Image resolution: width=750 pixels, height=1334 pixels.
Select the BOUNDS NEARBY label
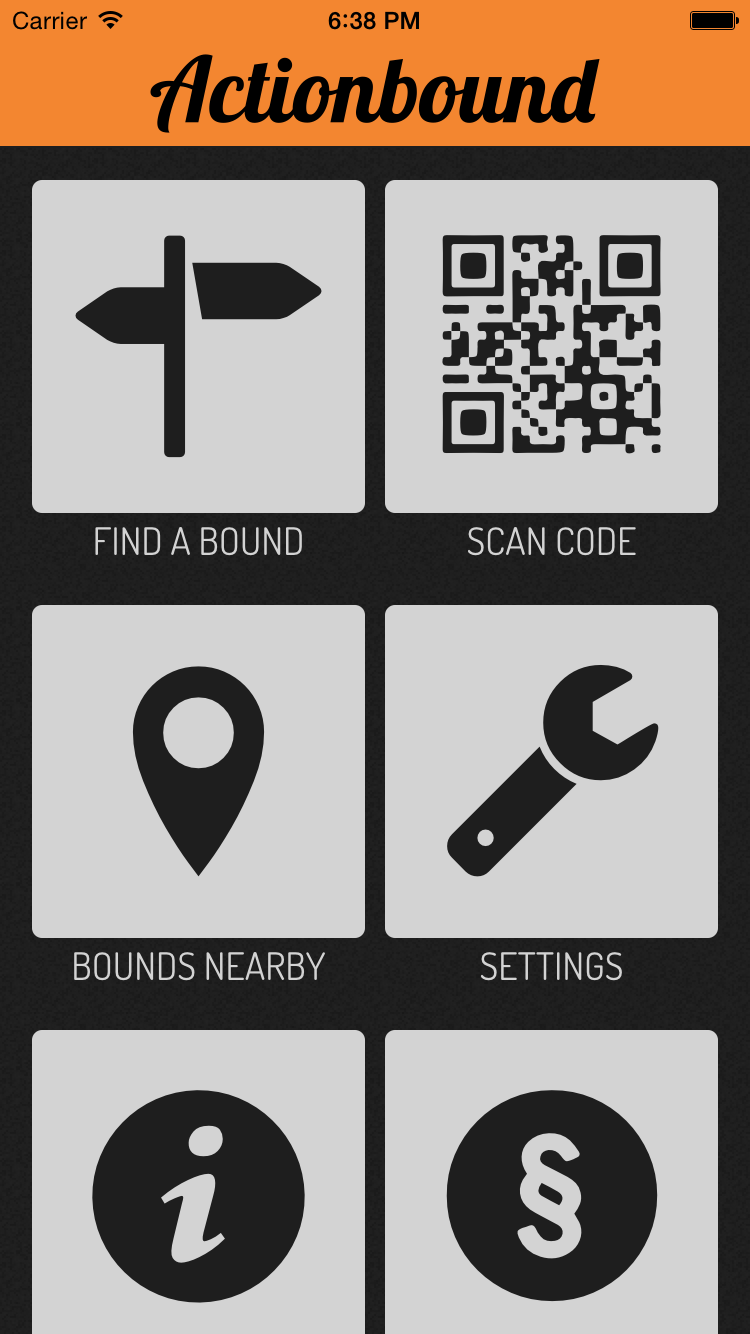198,966
